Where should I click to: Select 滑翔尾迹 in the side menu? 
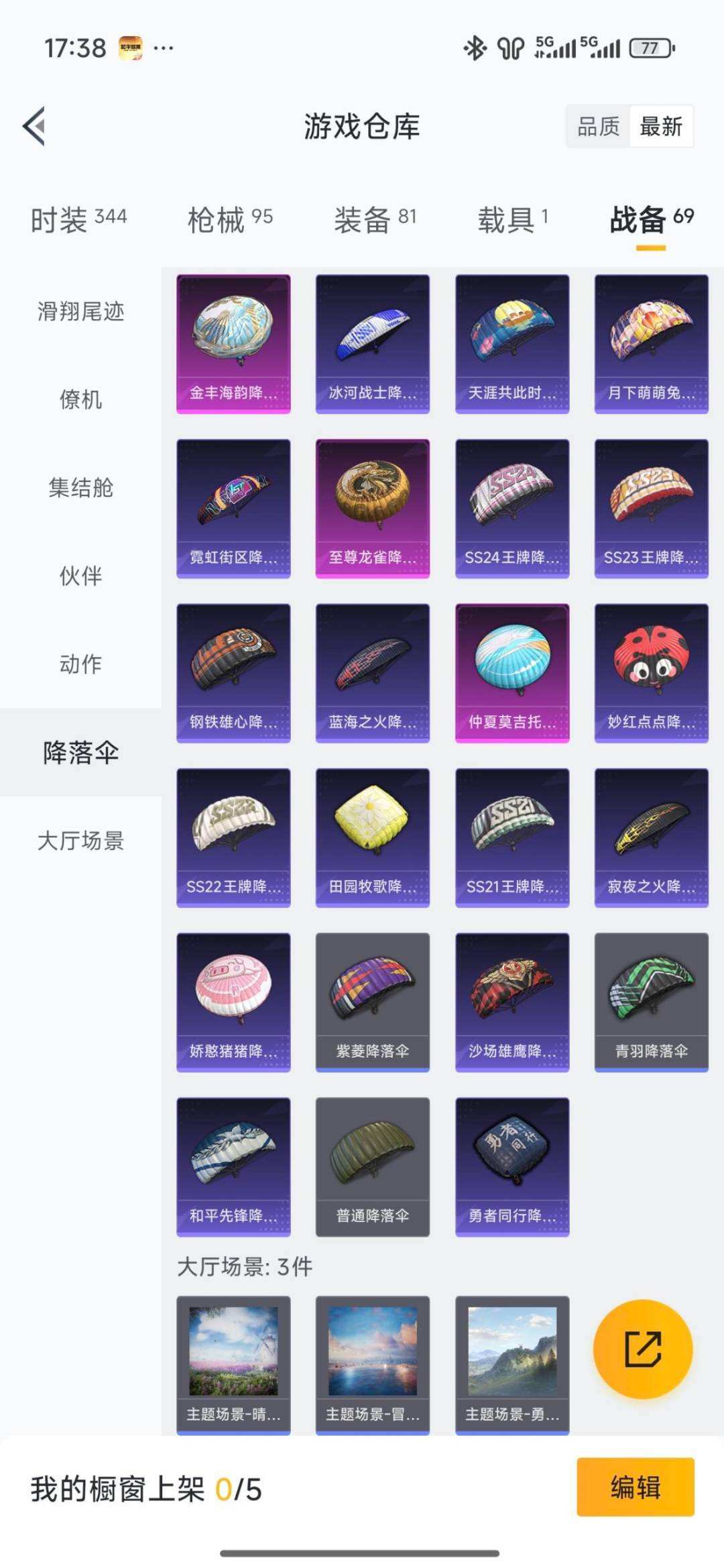pyautogui.click(x=80, y=311)
